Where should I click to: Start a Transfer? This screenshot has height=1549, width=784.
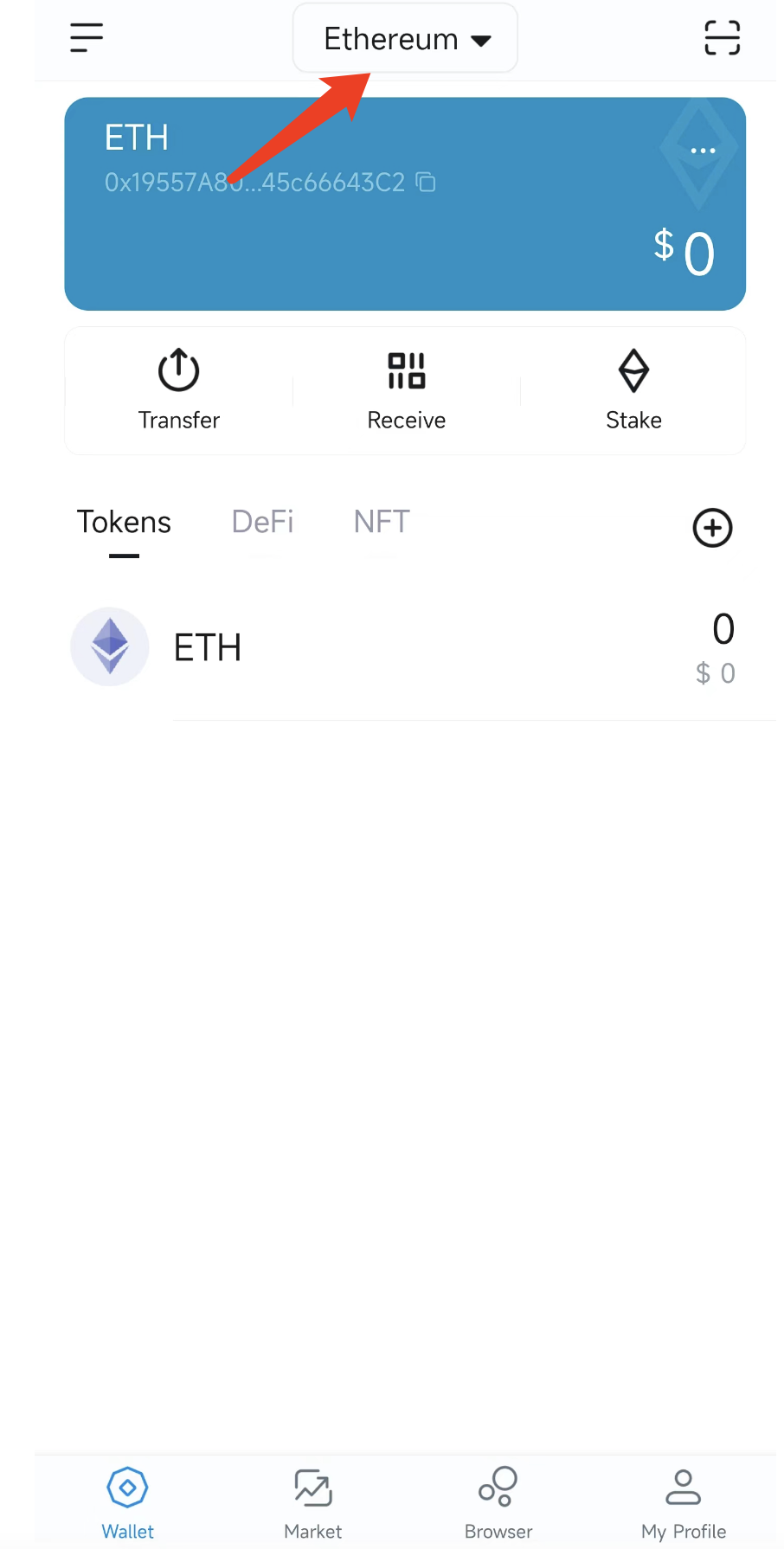pyautogui.click(x=179, y=389)
